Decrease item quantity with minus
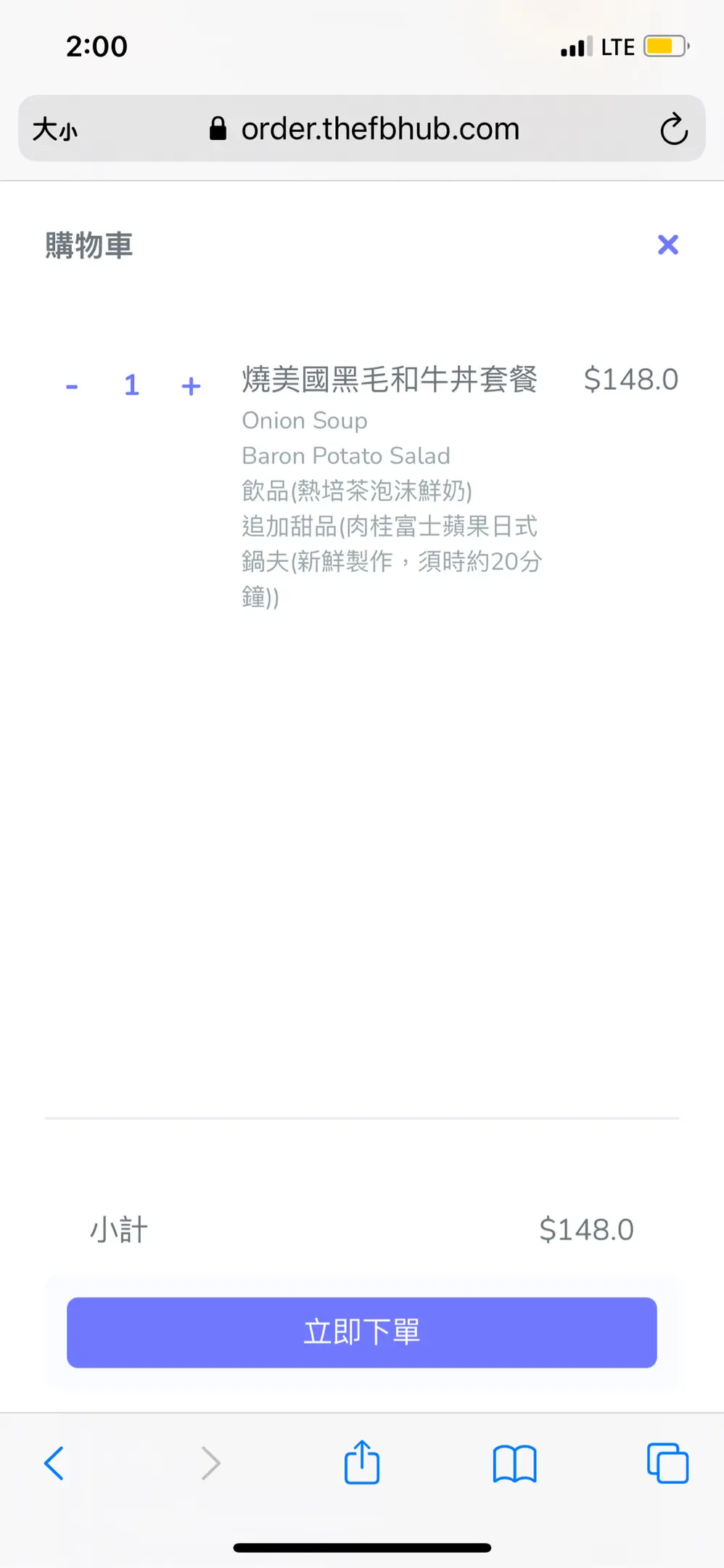The height and width of the screenshot is (1568, 724). tap(72, 386)
